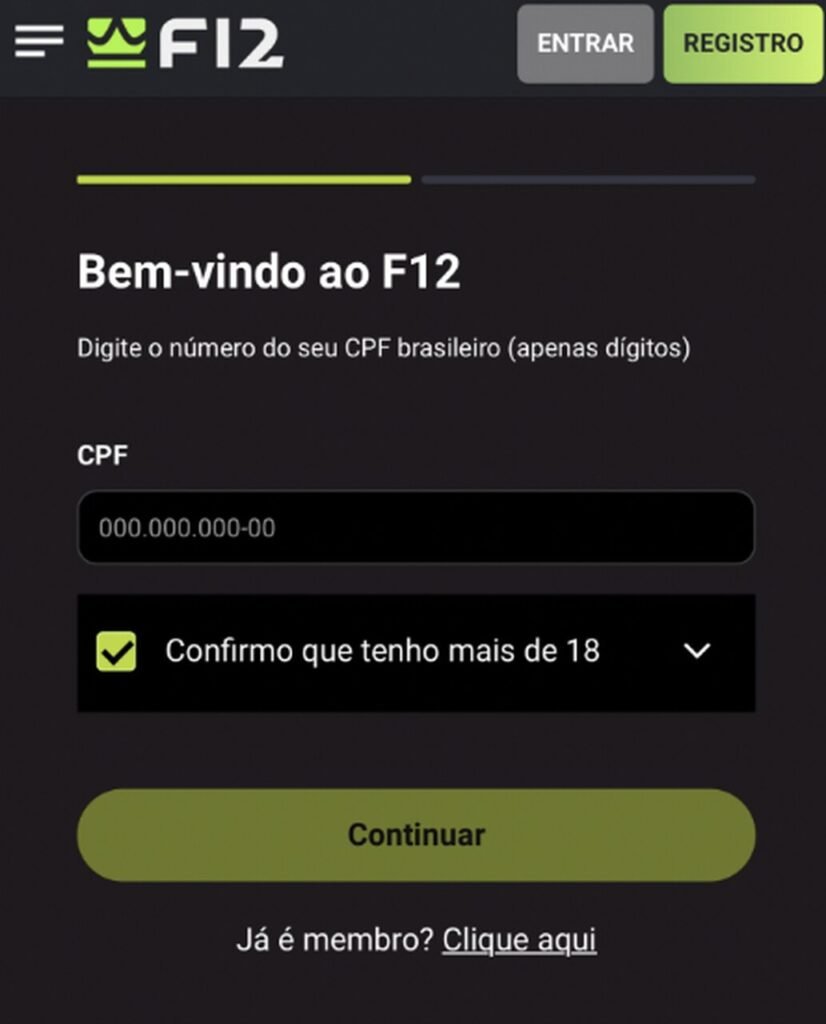The height and width of the screenshot is (1024, 826).
Task: Click the 'Clique aqui' member link
Action: point(519,940)
